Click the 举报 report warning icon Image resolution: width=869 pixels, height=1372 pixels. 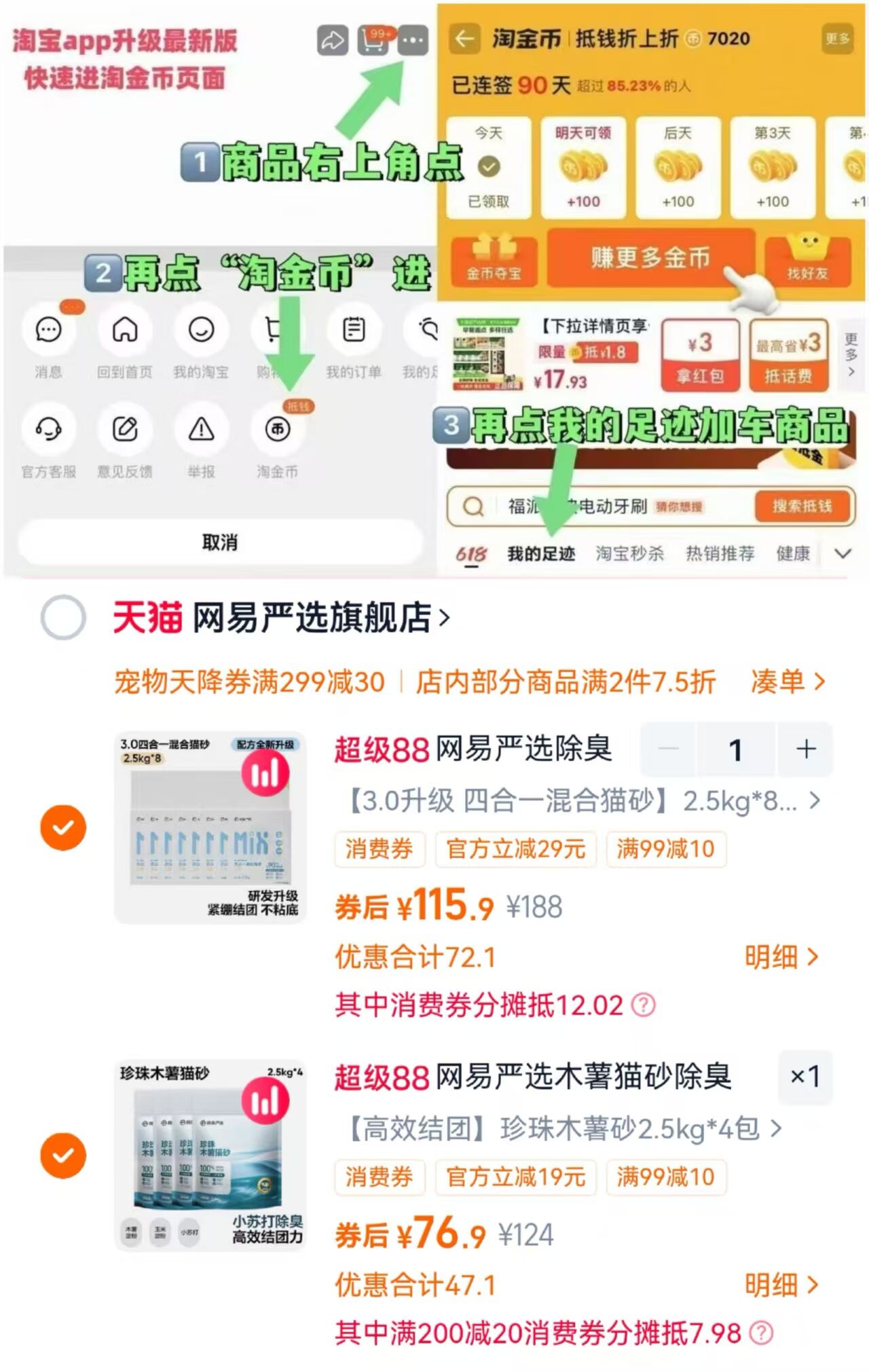pos(202,430)
